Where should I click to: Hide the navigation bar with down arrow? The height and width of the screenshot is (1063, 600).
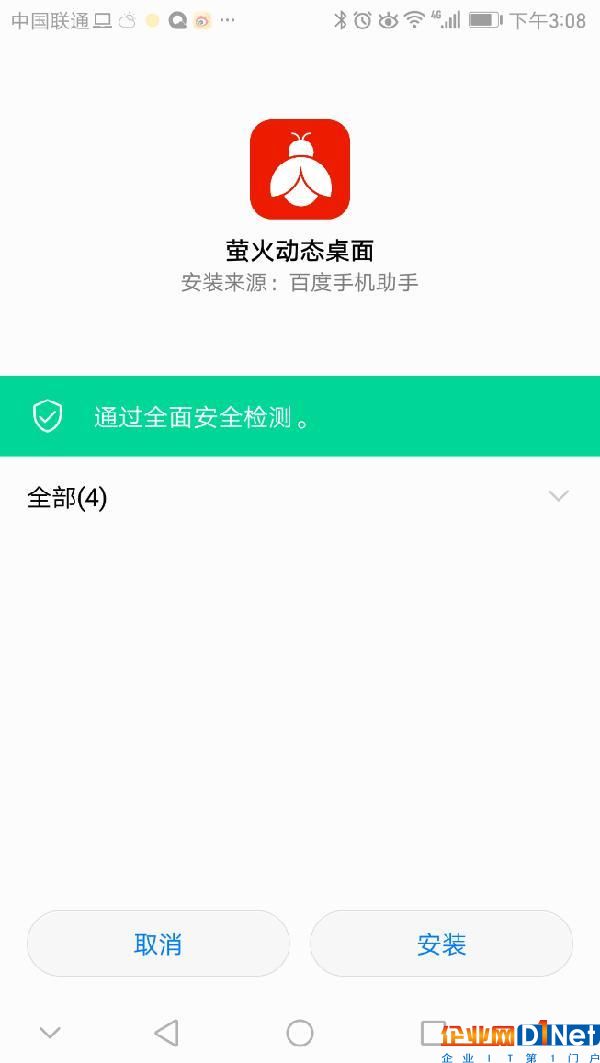pos(50,1032)
